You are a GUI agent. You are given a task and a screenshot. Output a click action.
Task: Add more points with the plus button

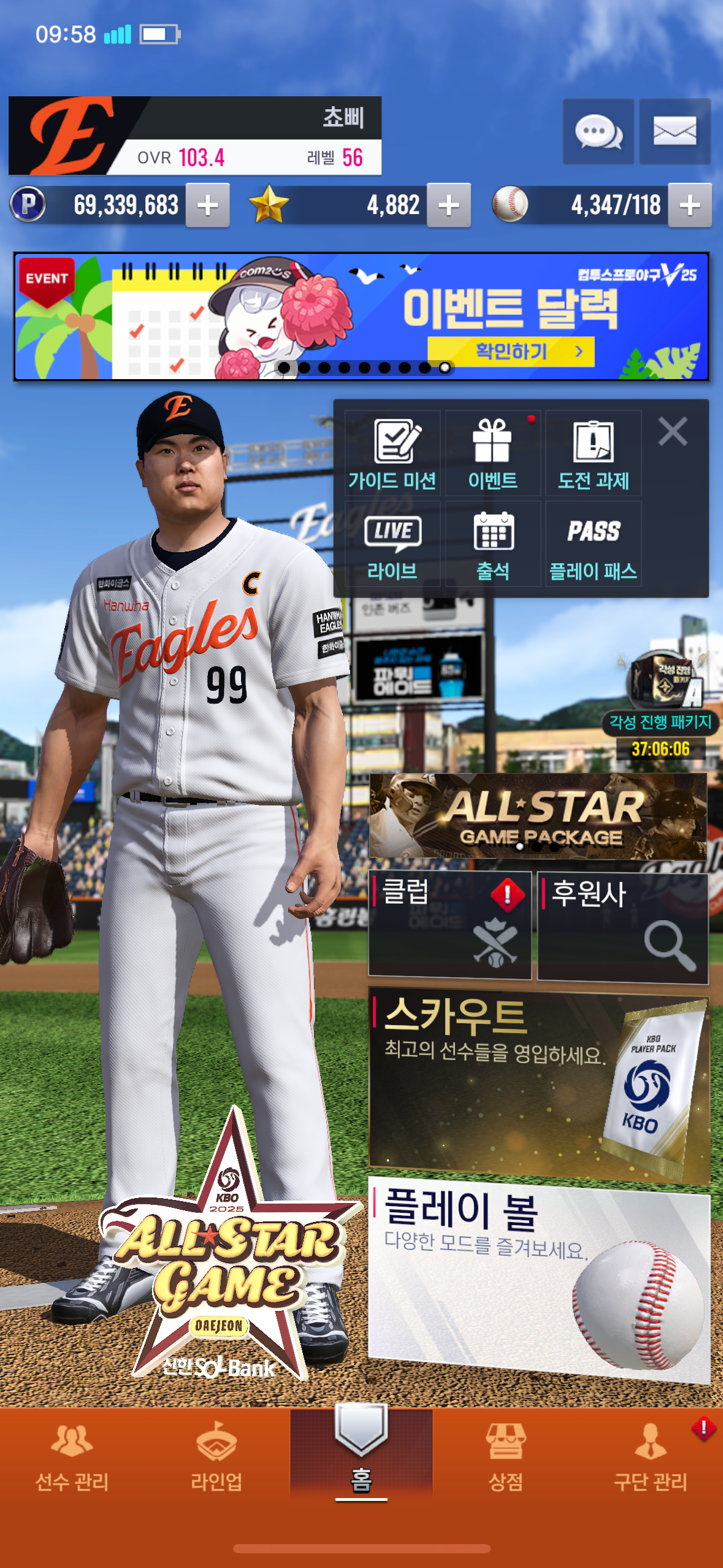(208, 206)
